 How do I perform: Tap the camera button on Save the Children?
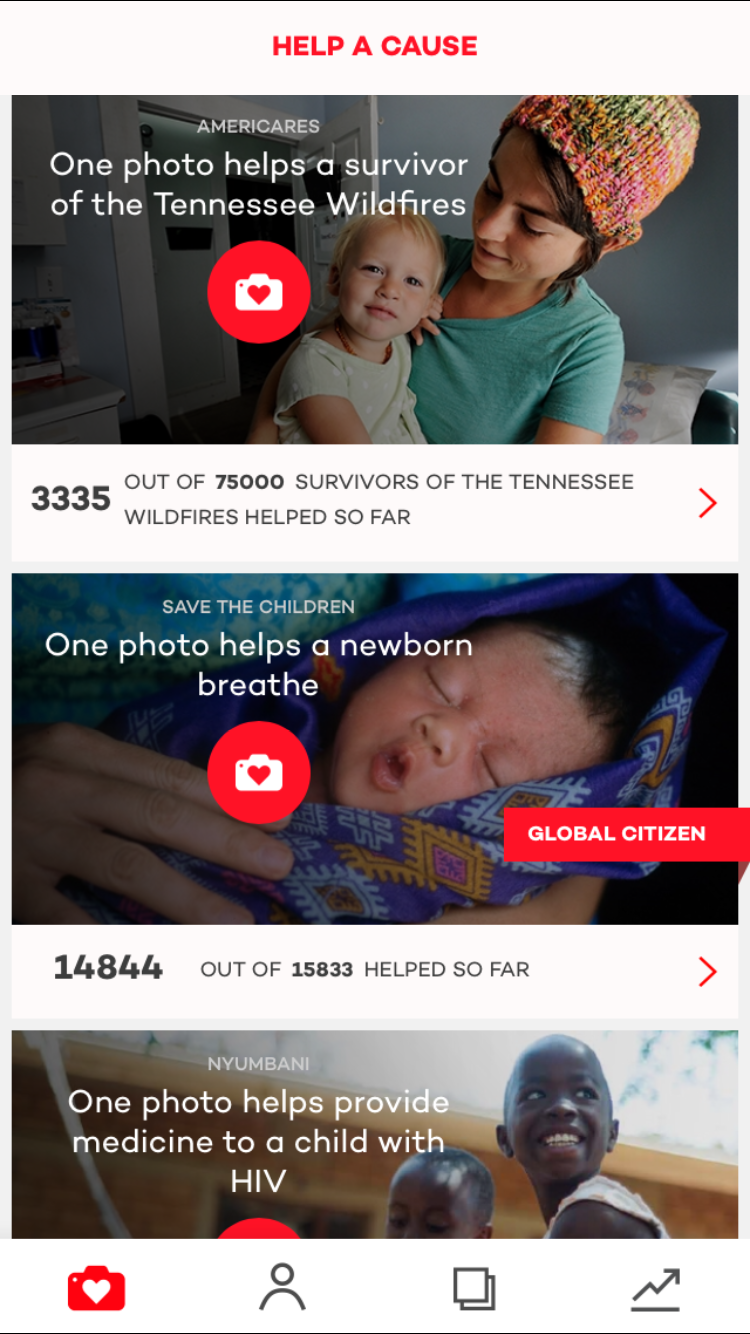(259, 772)
